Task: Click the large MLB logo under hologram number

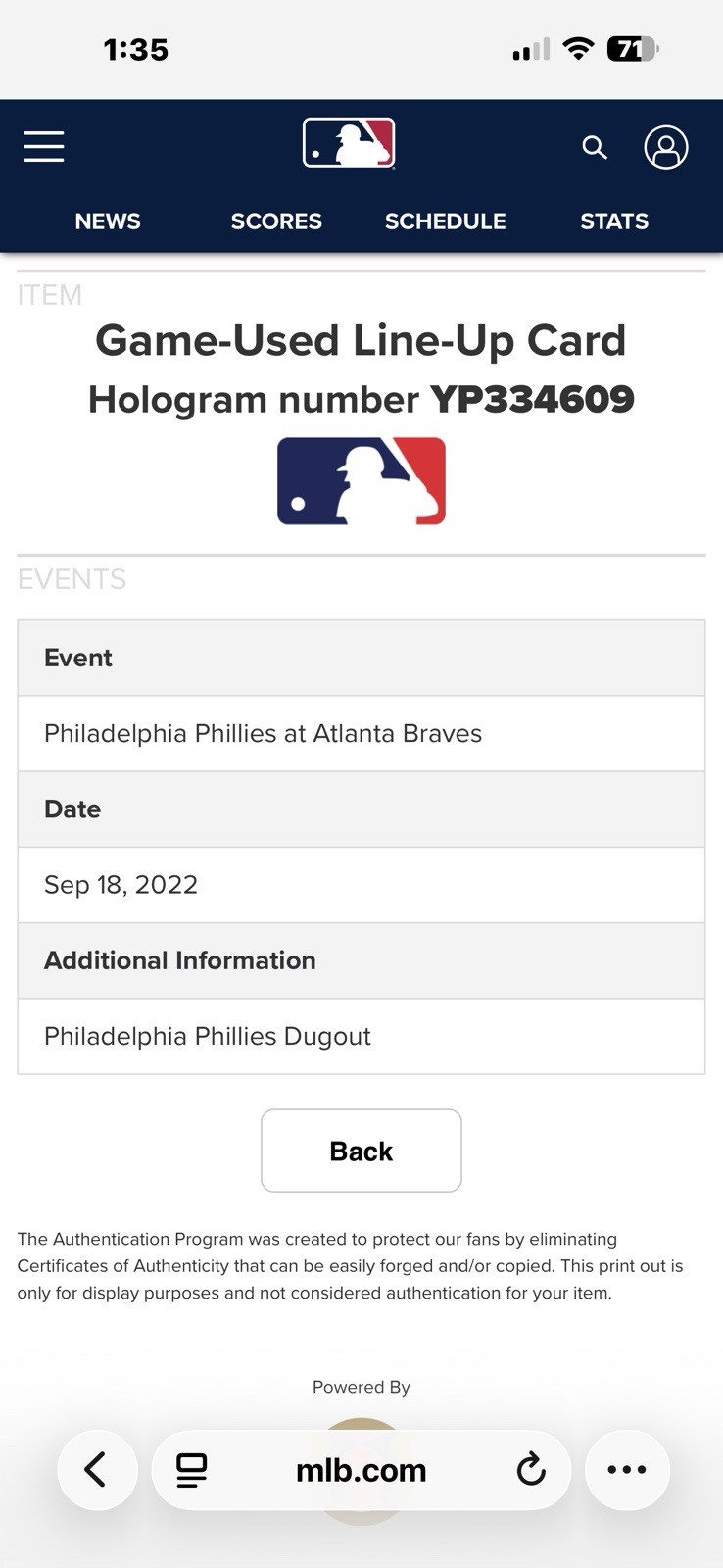Action: coord(361,480)
